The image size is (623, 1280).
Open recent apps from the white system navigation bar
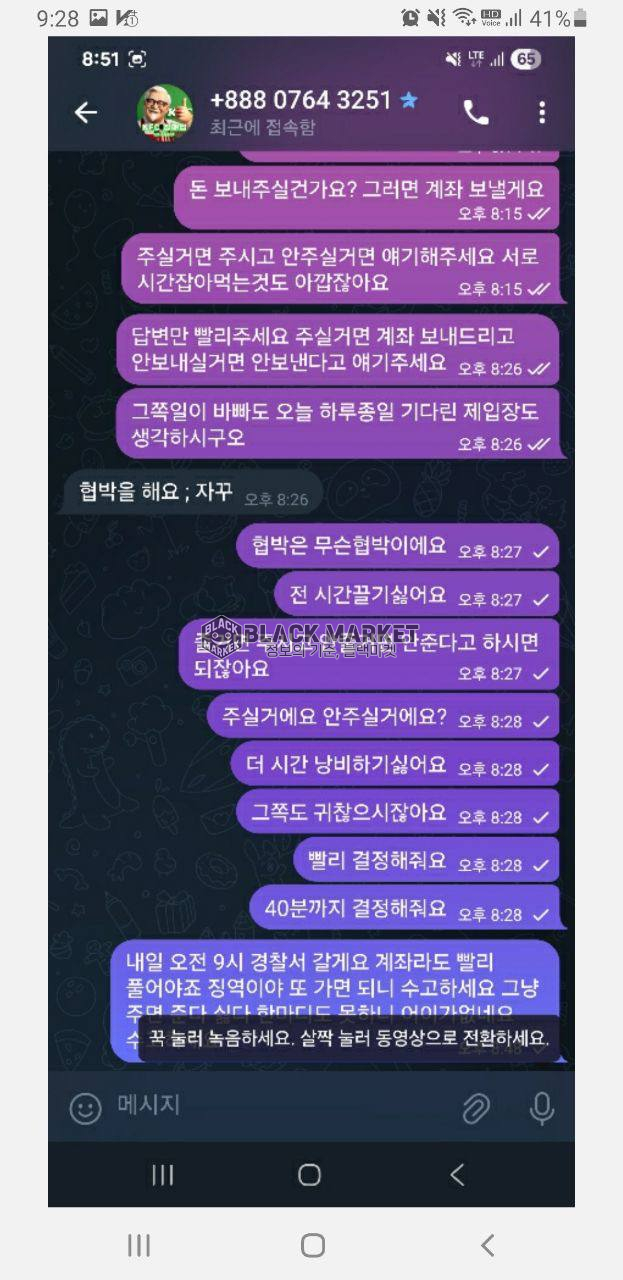(139, 1245)
